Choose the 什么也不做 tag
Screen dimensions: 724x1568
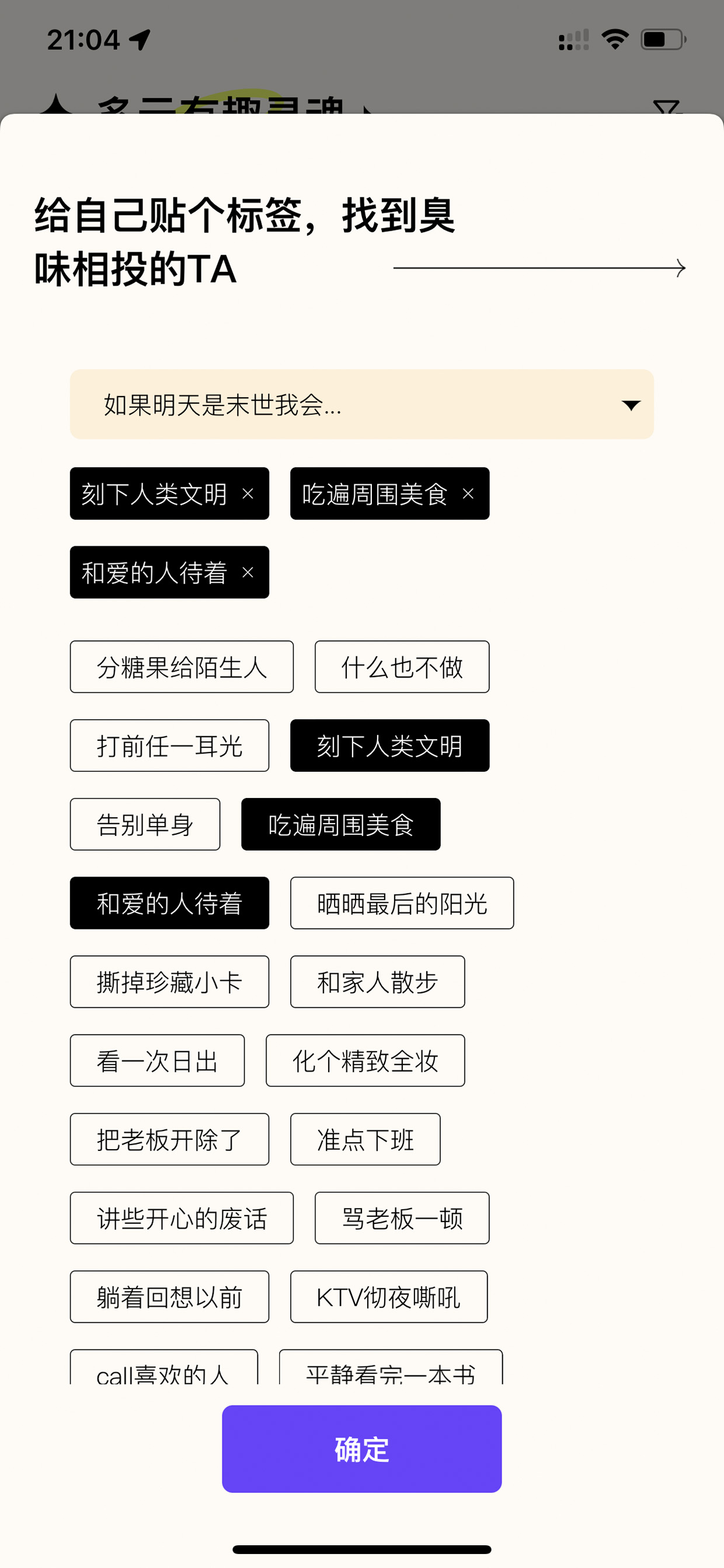click(x=402, y=667)
